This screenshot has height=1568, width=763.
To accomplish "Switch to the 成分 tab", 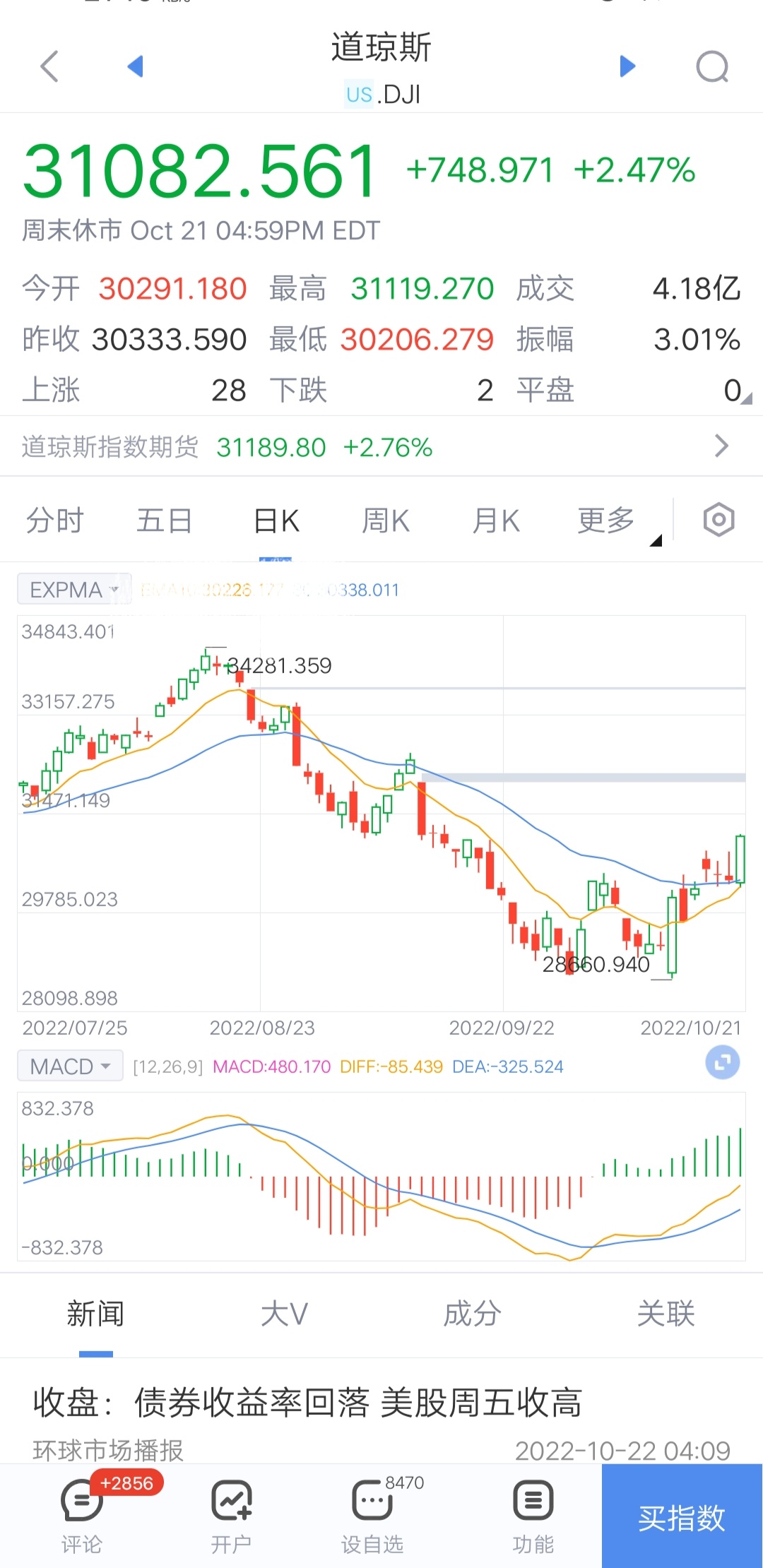I will (472, 1314).
